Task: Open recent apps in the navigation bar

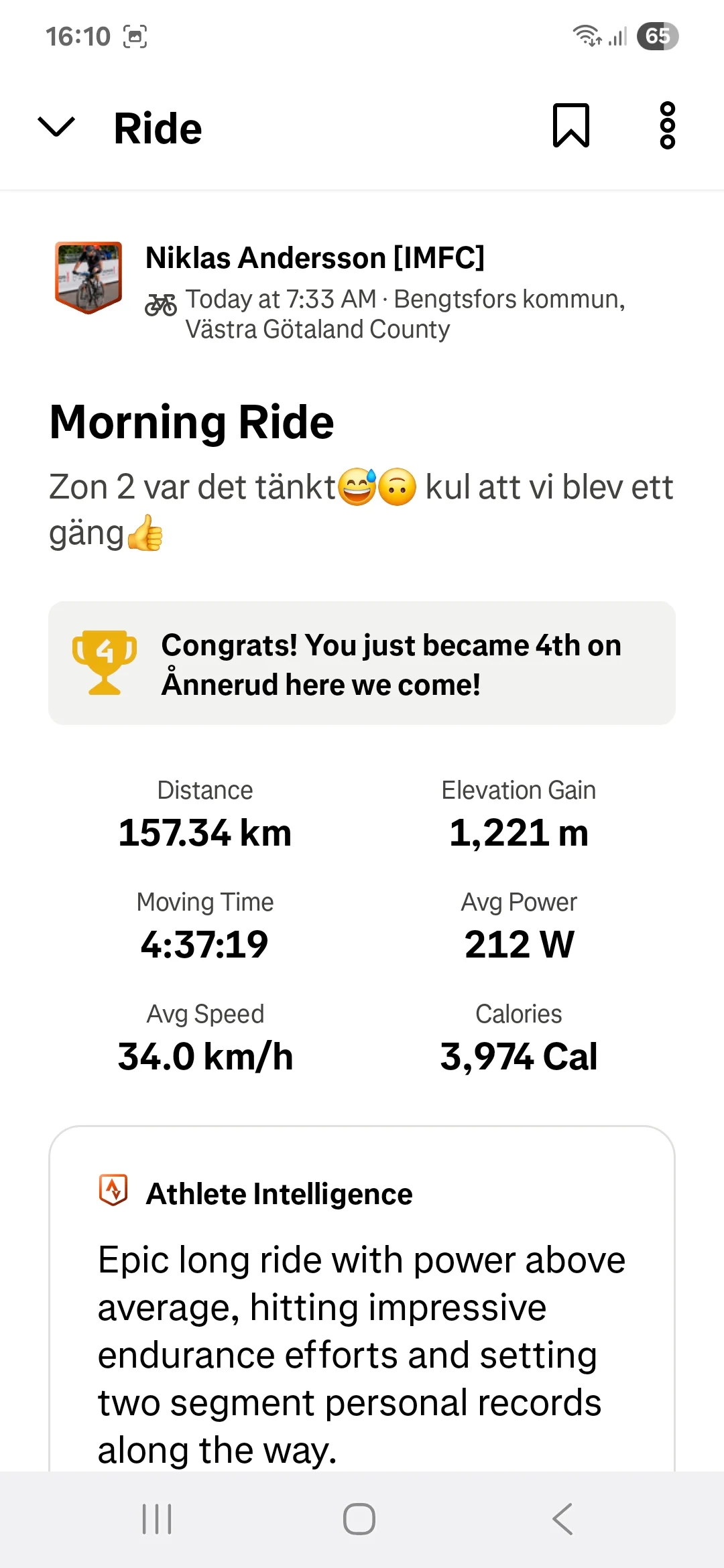Action: [157, 1518]
